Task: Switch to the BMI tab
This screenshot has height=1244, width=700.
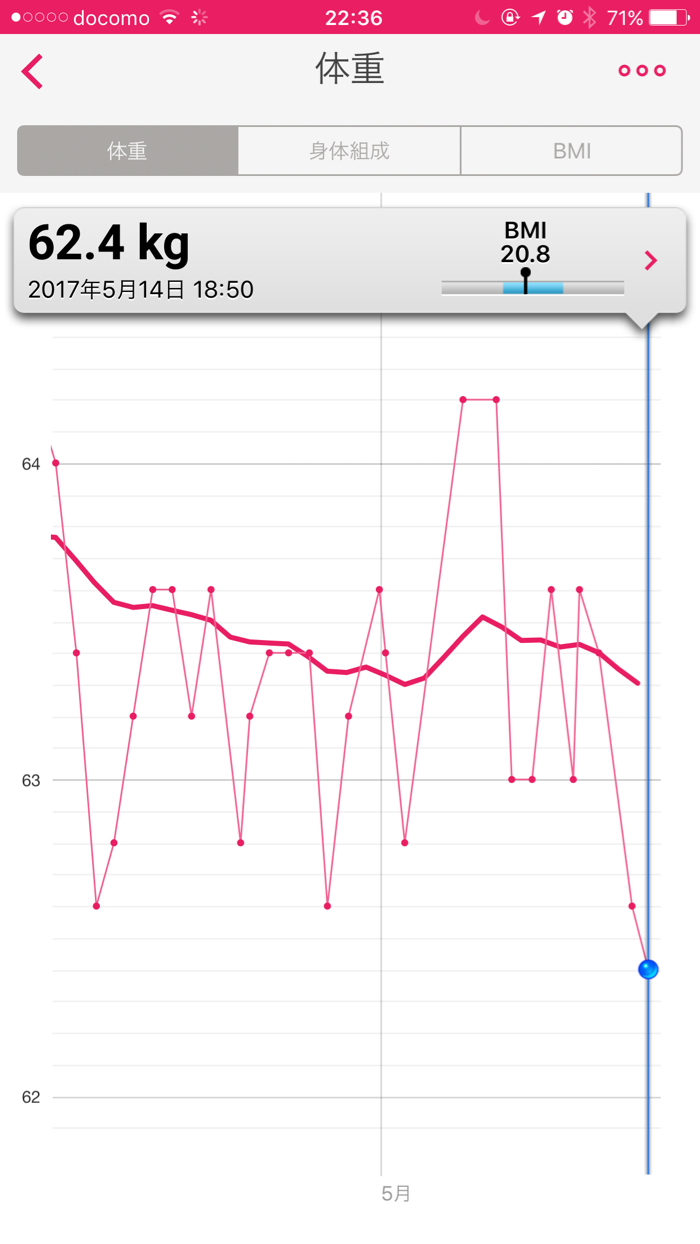Action: click(x=572, y=151)
